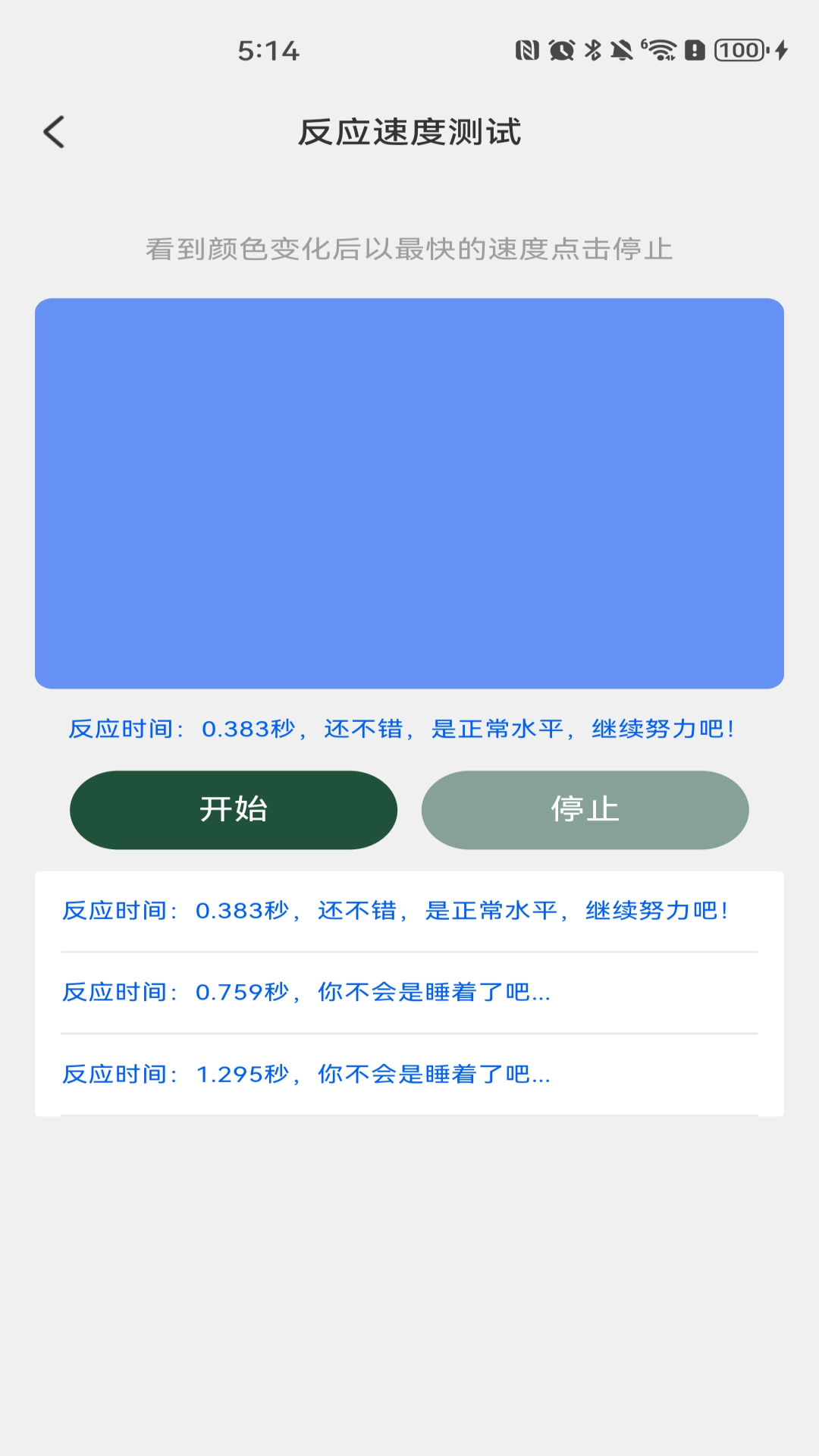Click the 反应速度测试 title
This screenshot has width=819, height=1456.
click(x=409, y=130)
